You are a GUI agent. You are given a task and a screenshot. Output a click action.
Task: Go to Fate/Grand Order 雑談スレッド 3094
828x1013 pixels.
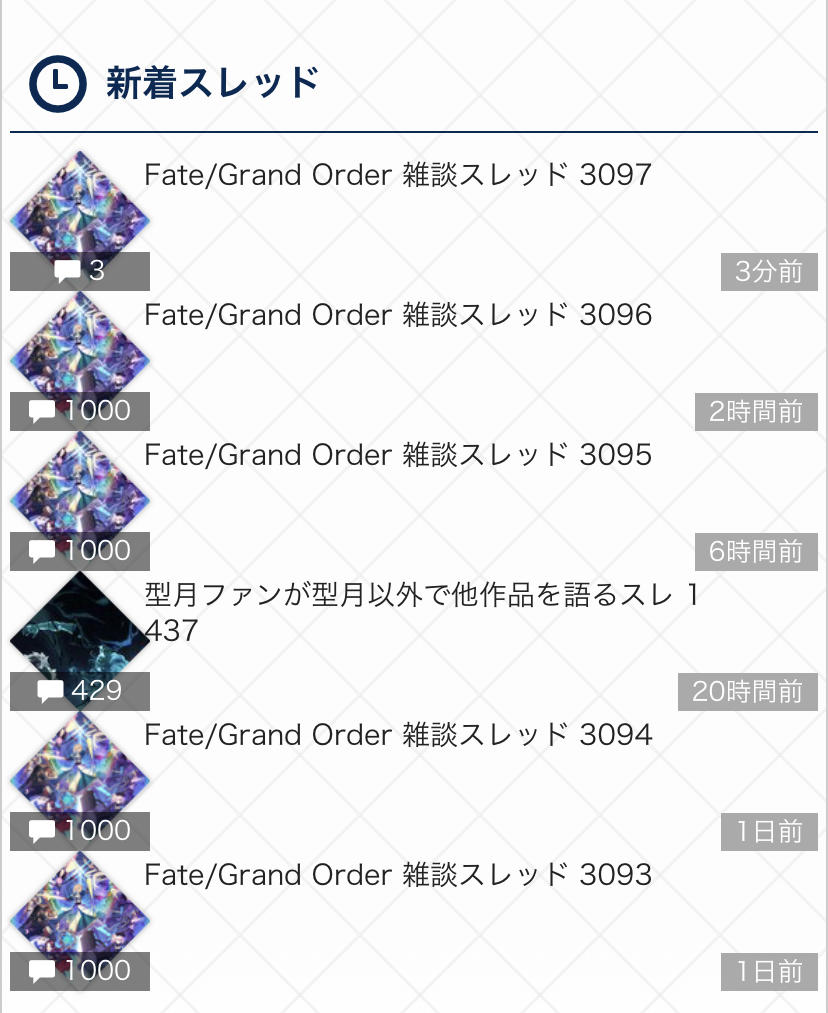pos(398,736)
